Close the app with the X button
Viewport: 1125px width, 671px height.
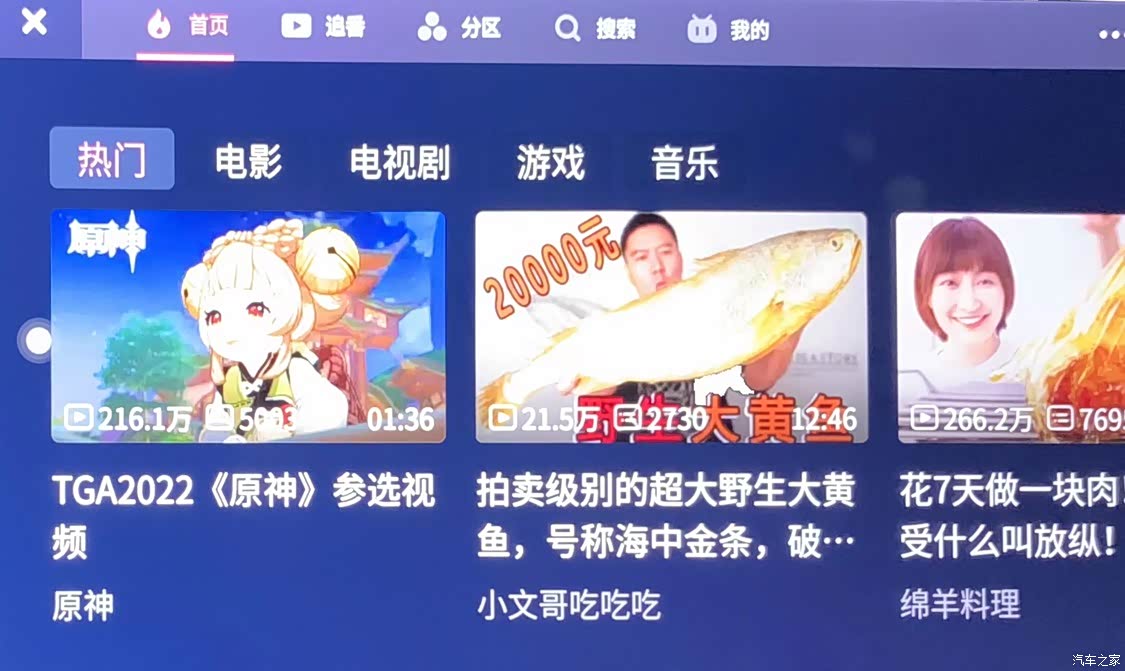(x=34, y=21)
